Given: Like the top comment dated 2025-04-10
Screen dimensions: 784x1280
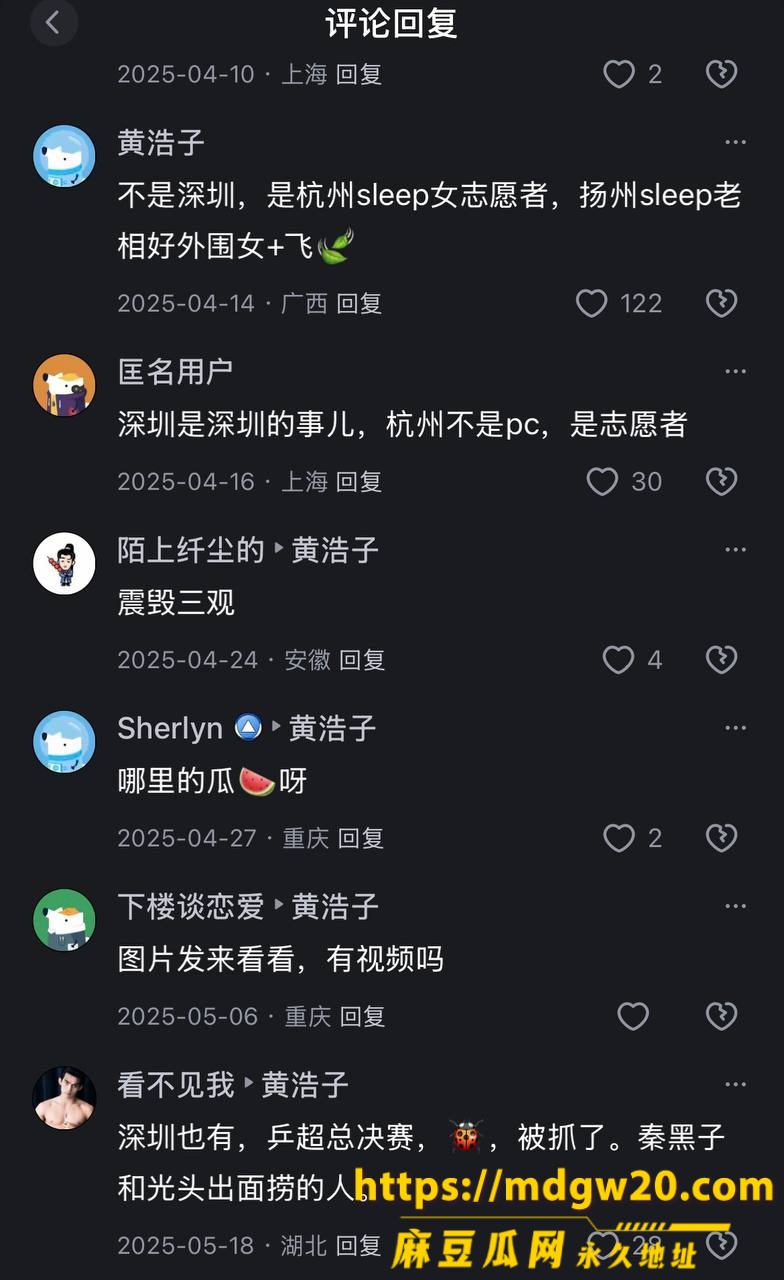Looking at the screenshot, I should [619, 74].
